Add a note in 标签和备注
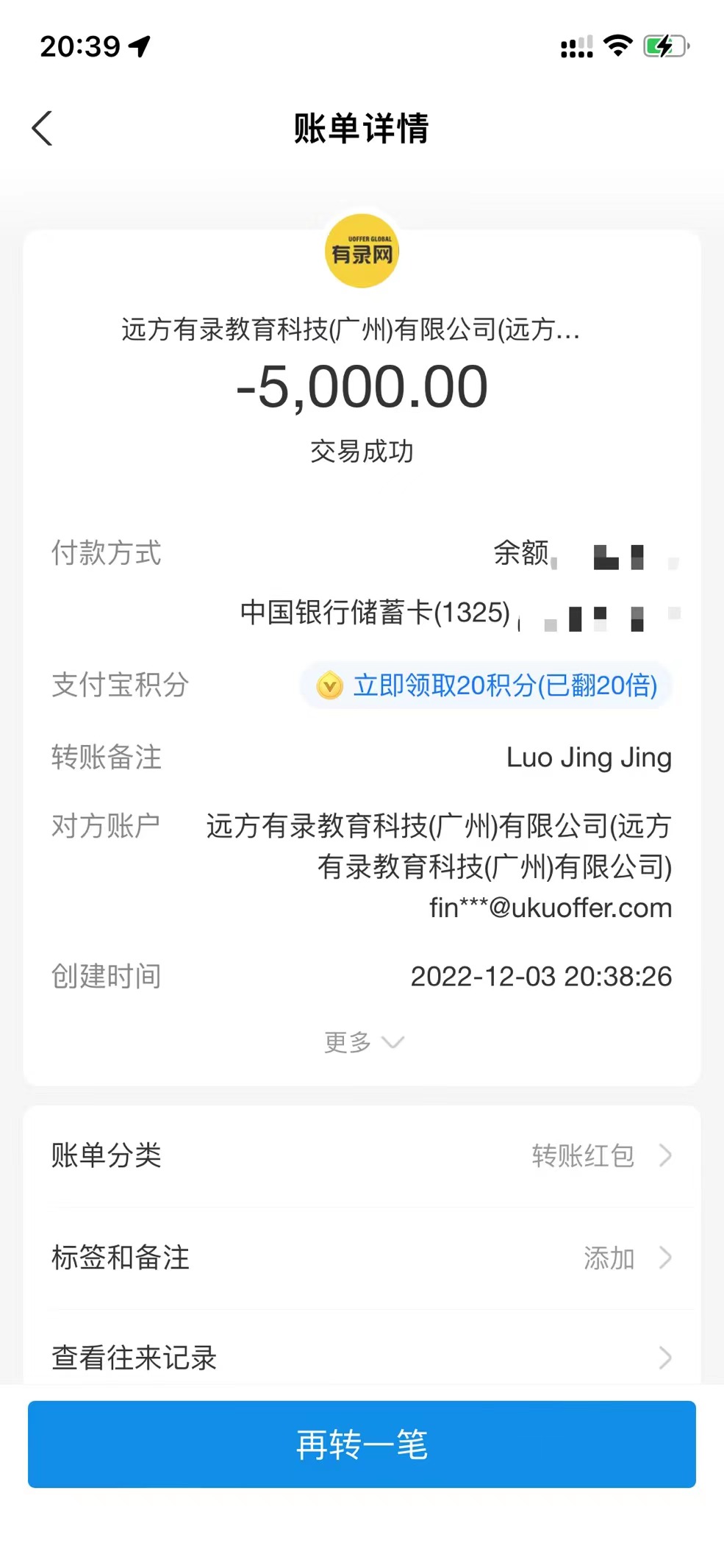 pos(362,1258)
